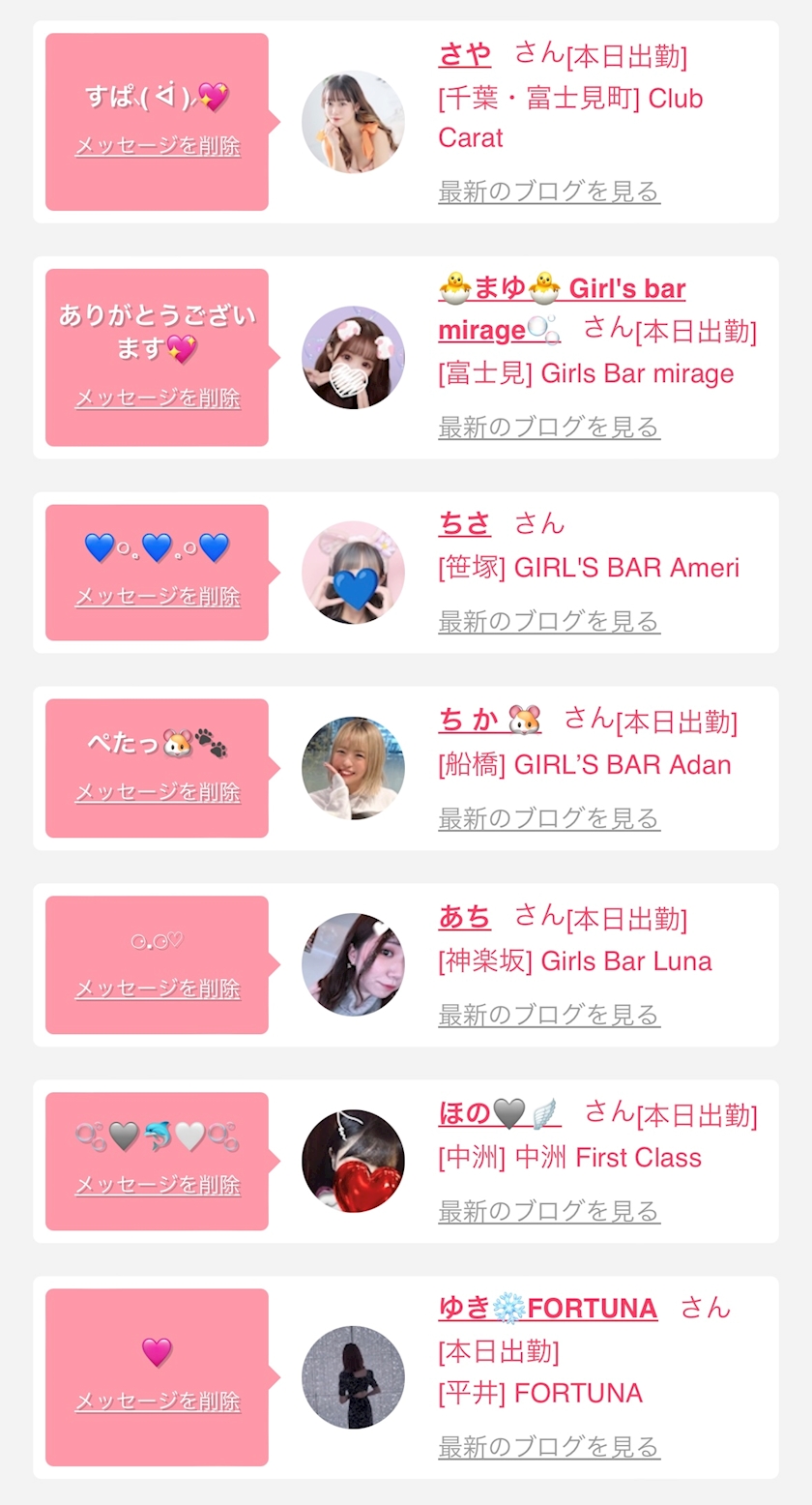
Task: View ゆき FORTUNA's latest blog
Action: pos(549,1447)
